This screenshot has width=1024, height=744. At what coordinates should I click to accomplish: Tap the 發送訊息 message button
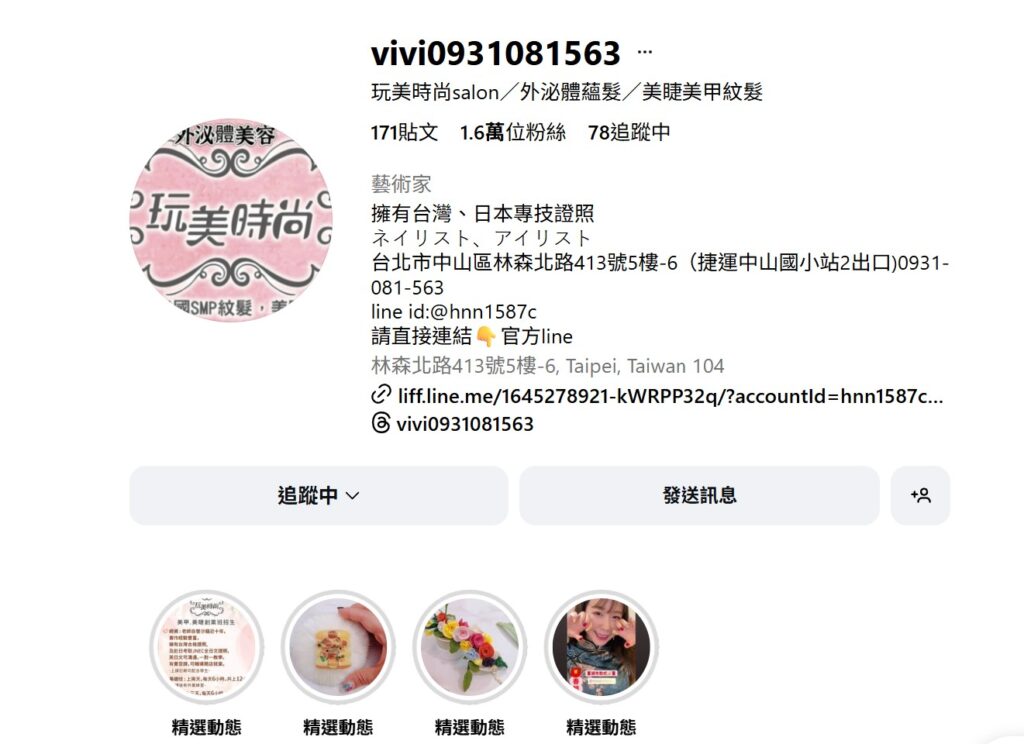699,495
